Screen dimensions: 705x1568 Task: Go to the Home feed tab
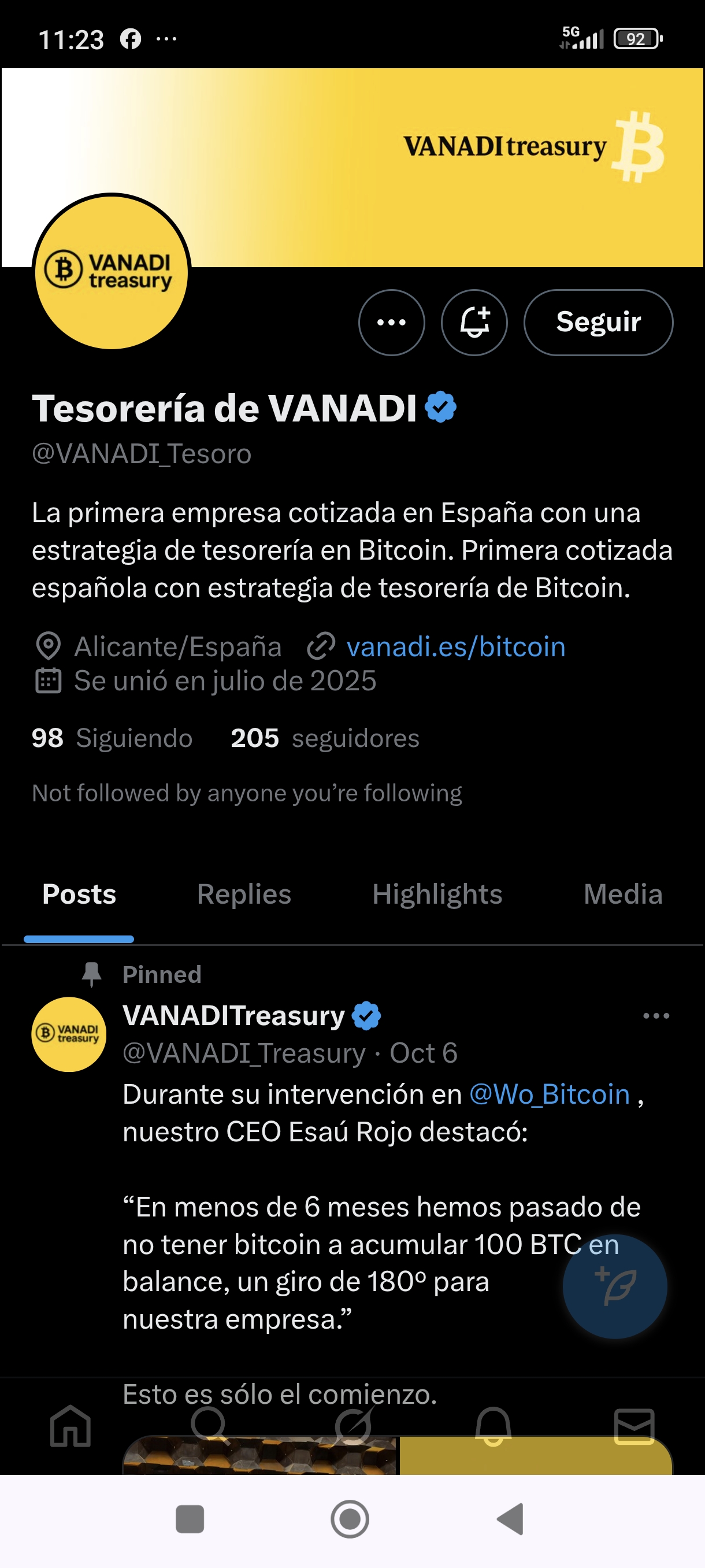tap(70, 1426)
